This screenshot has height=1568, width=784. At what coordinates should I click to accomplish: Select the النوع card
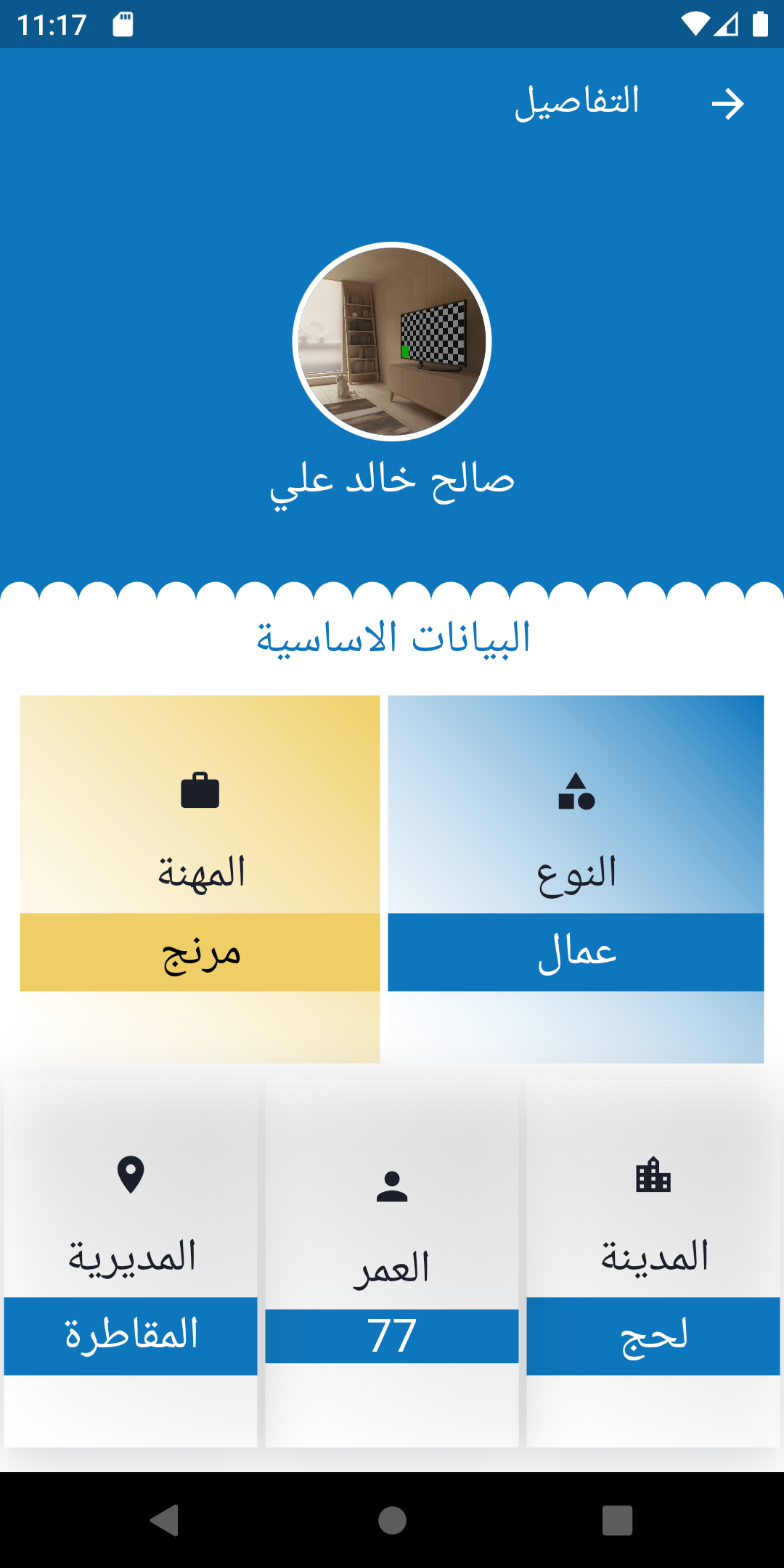[576, 878]
